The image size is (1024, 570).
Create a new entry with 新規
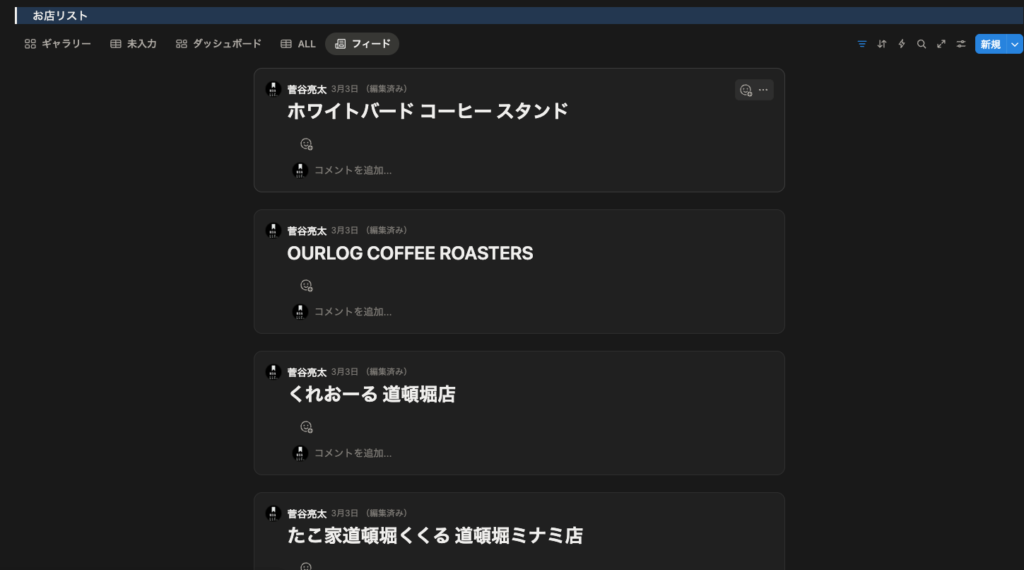coord(990,44)
